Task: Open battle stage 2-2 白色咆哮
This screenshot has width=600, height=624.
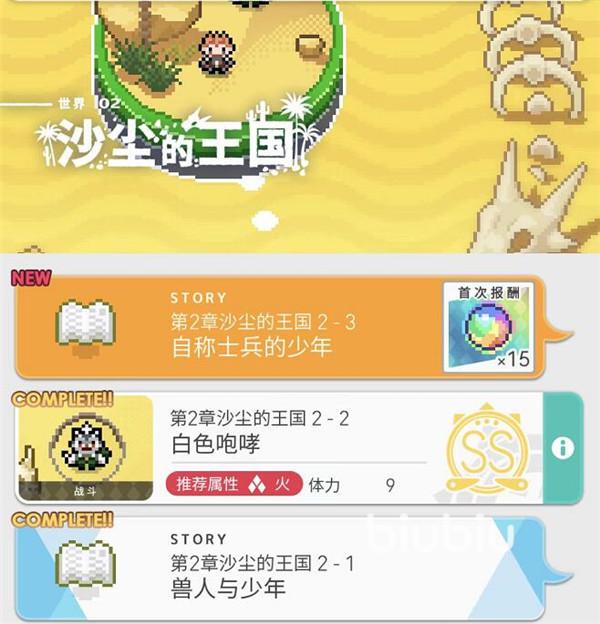Action: tap(290, 447)
